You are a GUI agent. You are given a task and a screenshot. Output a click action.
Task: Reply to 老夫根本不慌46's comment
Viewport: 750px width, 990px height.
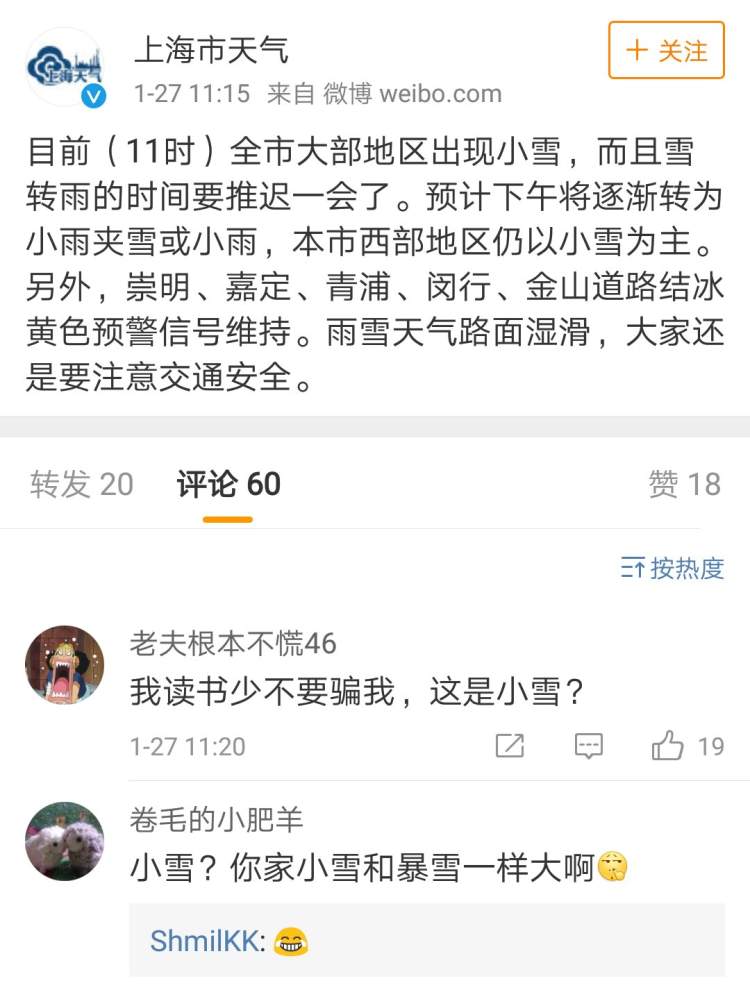click(x=589, y=746)
